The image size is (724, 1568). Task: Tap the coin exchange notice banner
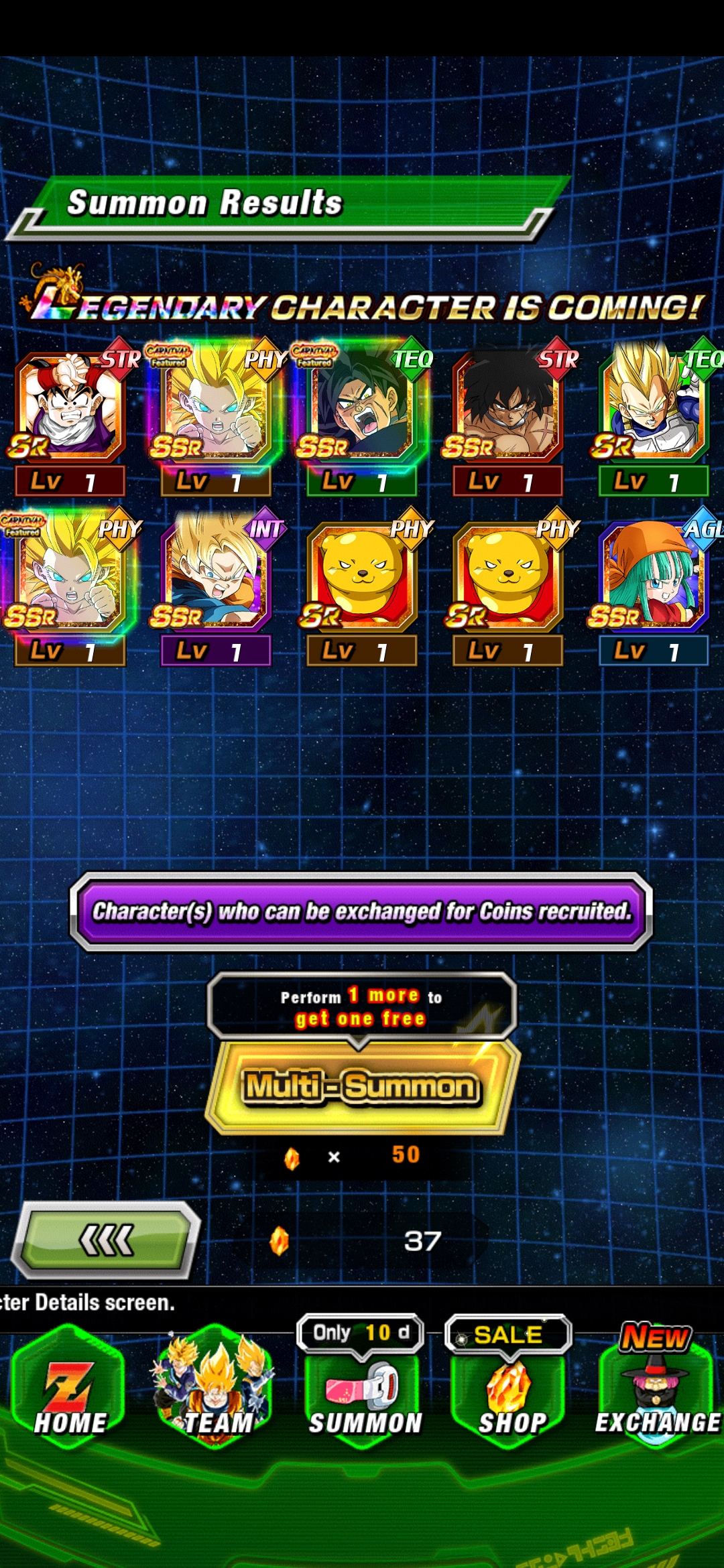361,911
